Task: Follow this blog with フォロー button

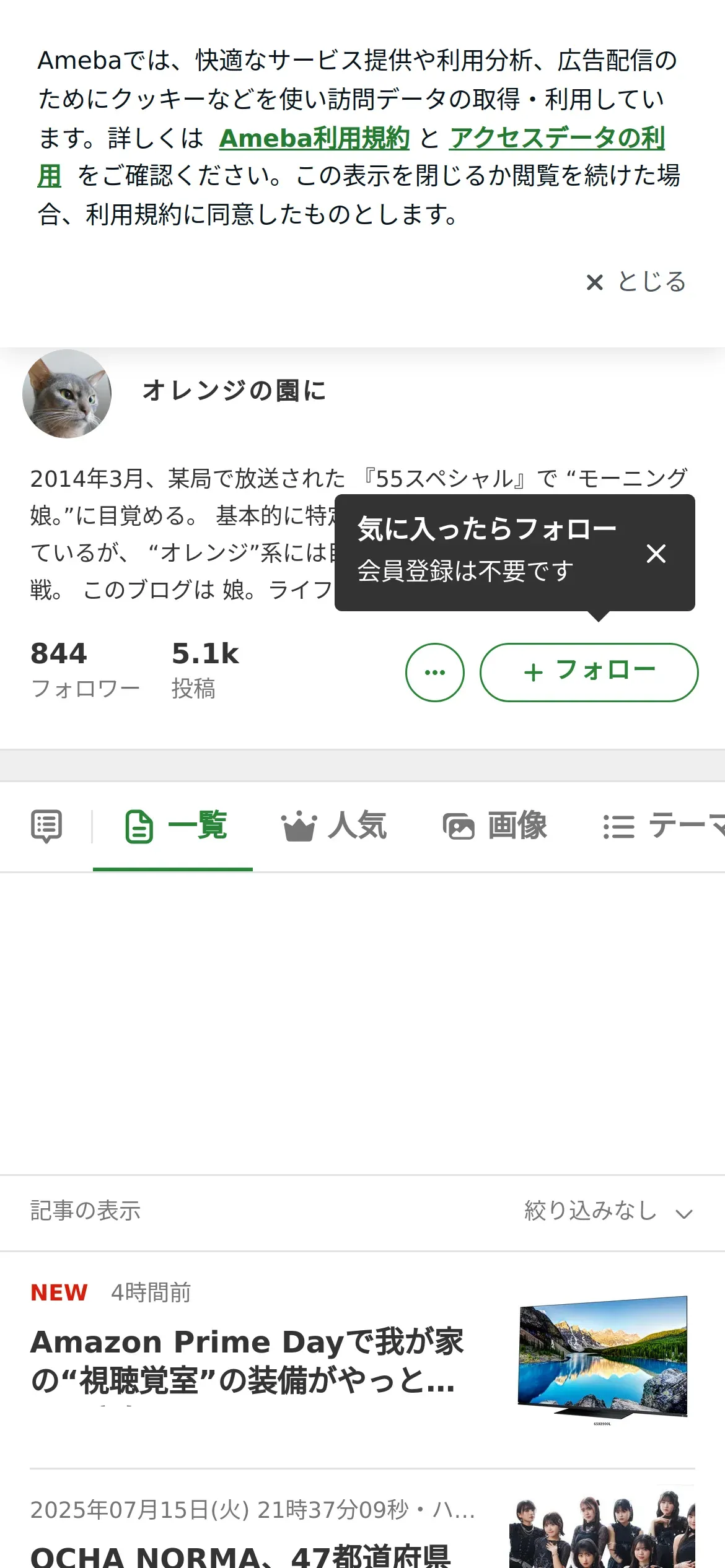Action: [589, 672]
